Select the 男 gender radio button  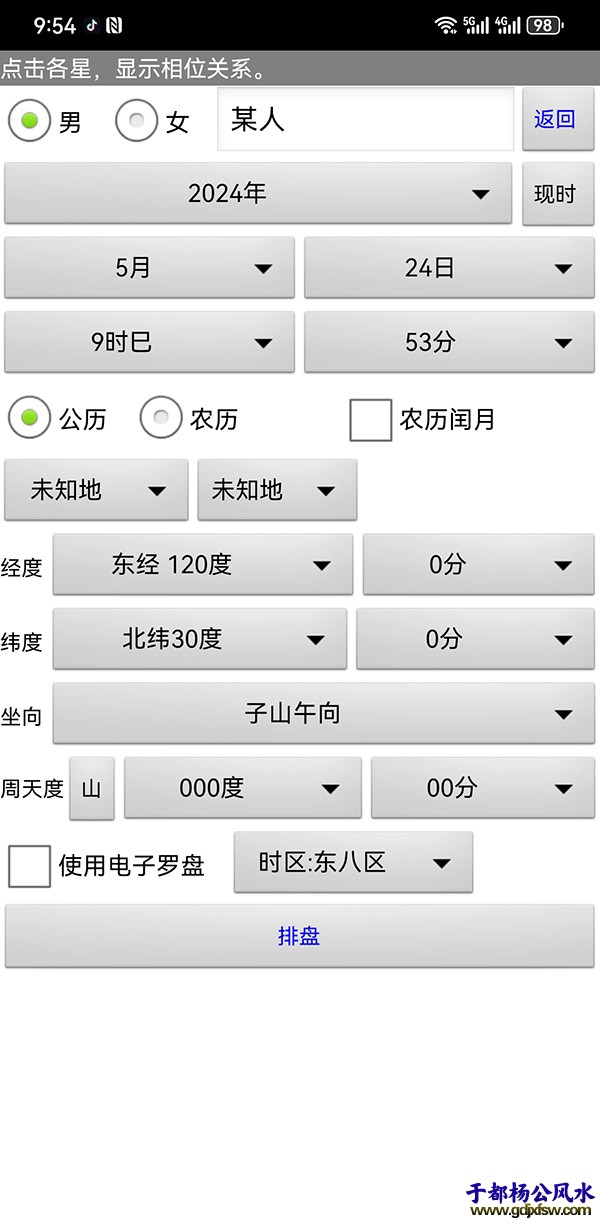[x=30, y=121]
